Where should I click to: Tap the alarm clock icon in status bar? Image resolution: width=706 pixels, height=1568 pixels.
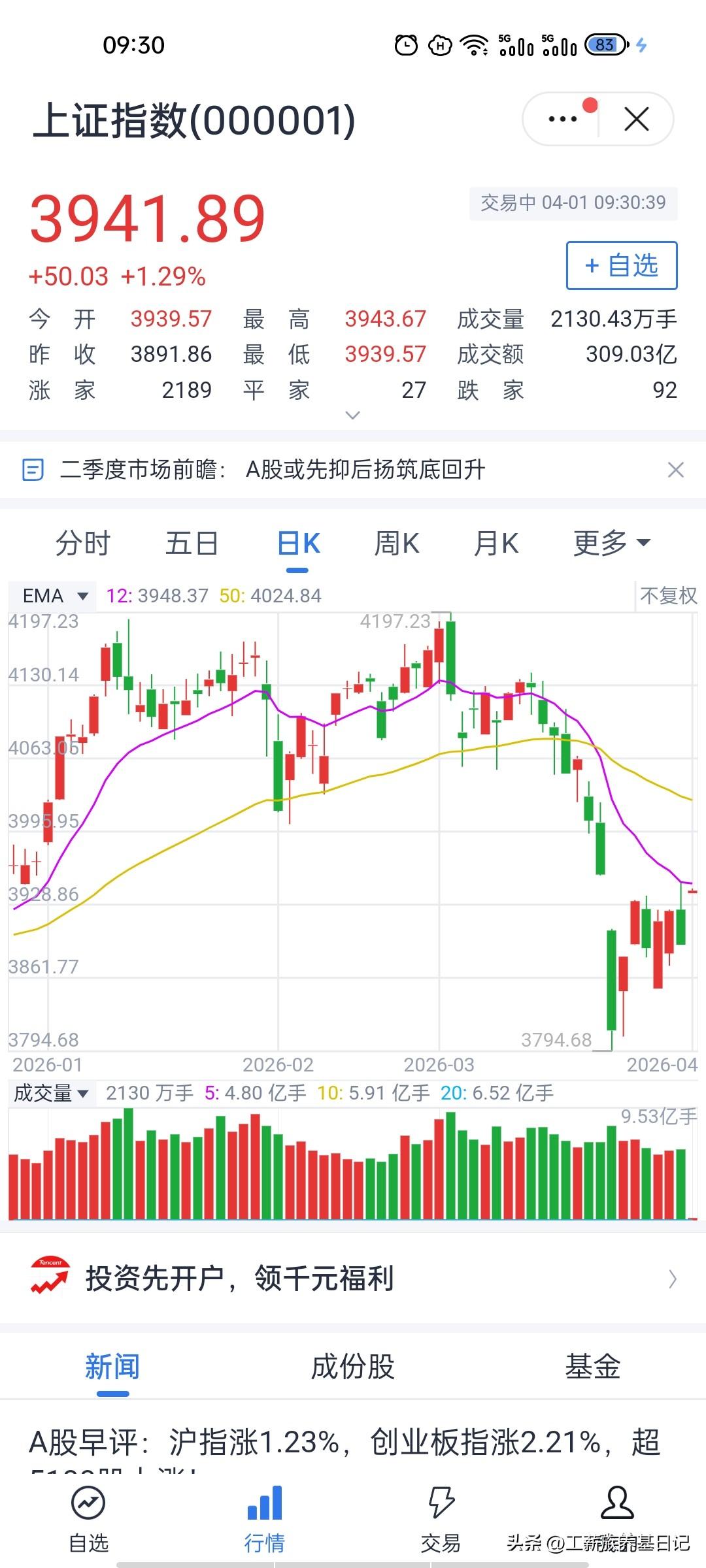404,45
